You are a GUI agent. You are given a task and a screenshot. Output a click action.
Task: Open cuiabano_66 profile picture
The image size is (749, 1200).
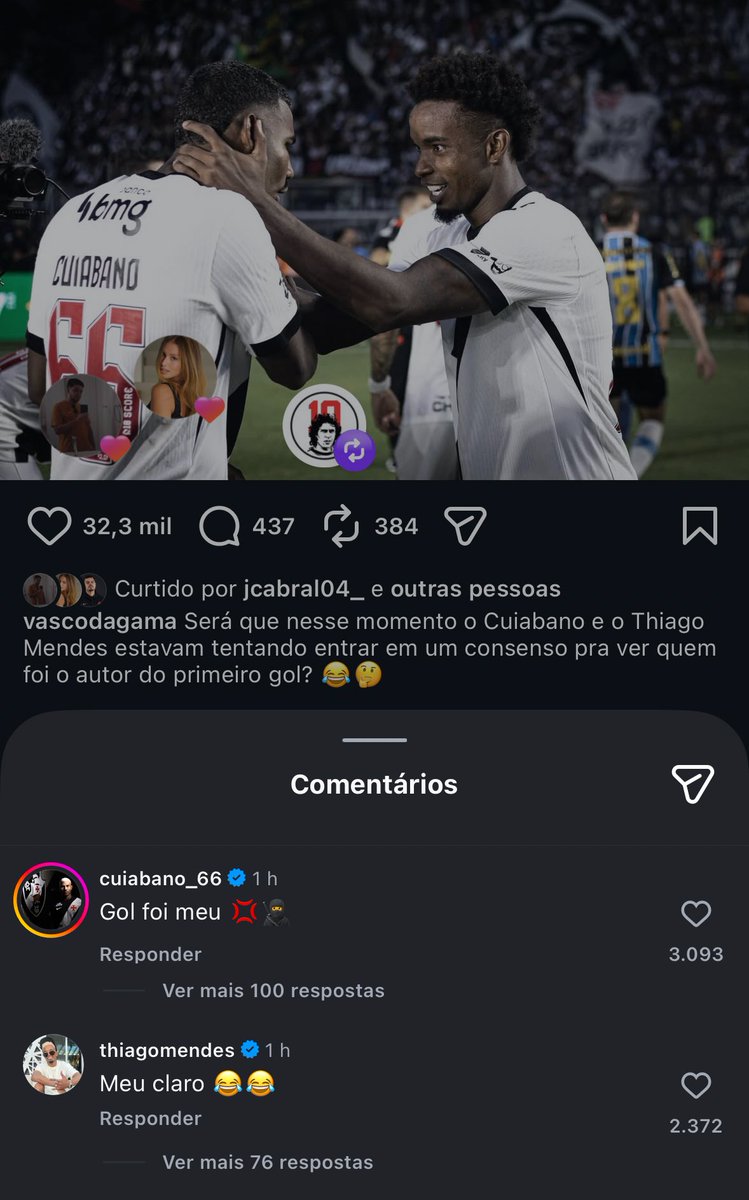pyautogui.click(x=51, y=899)
